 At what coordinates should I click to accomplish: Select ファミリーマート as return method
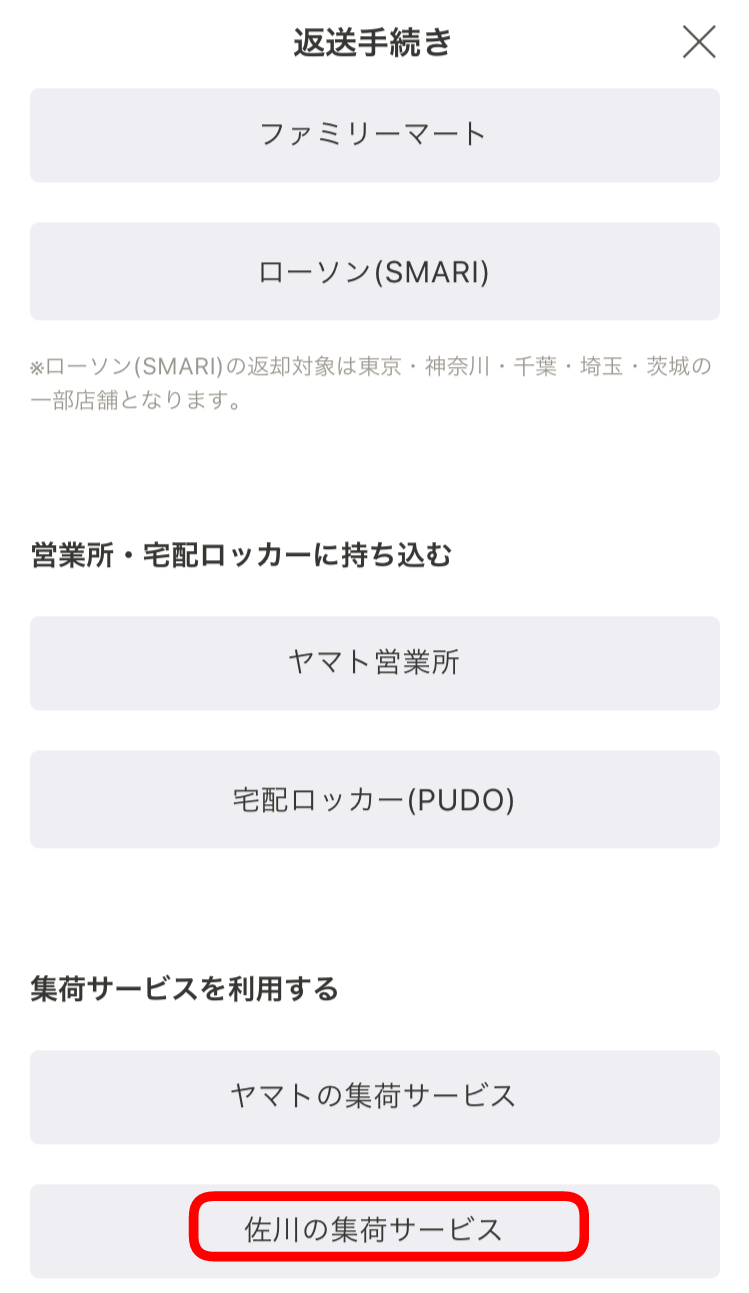[374, 135]
